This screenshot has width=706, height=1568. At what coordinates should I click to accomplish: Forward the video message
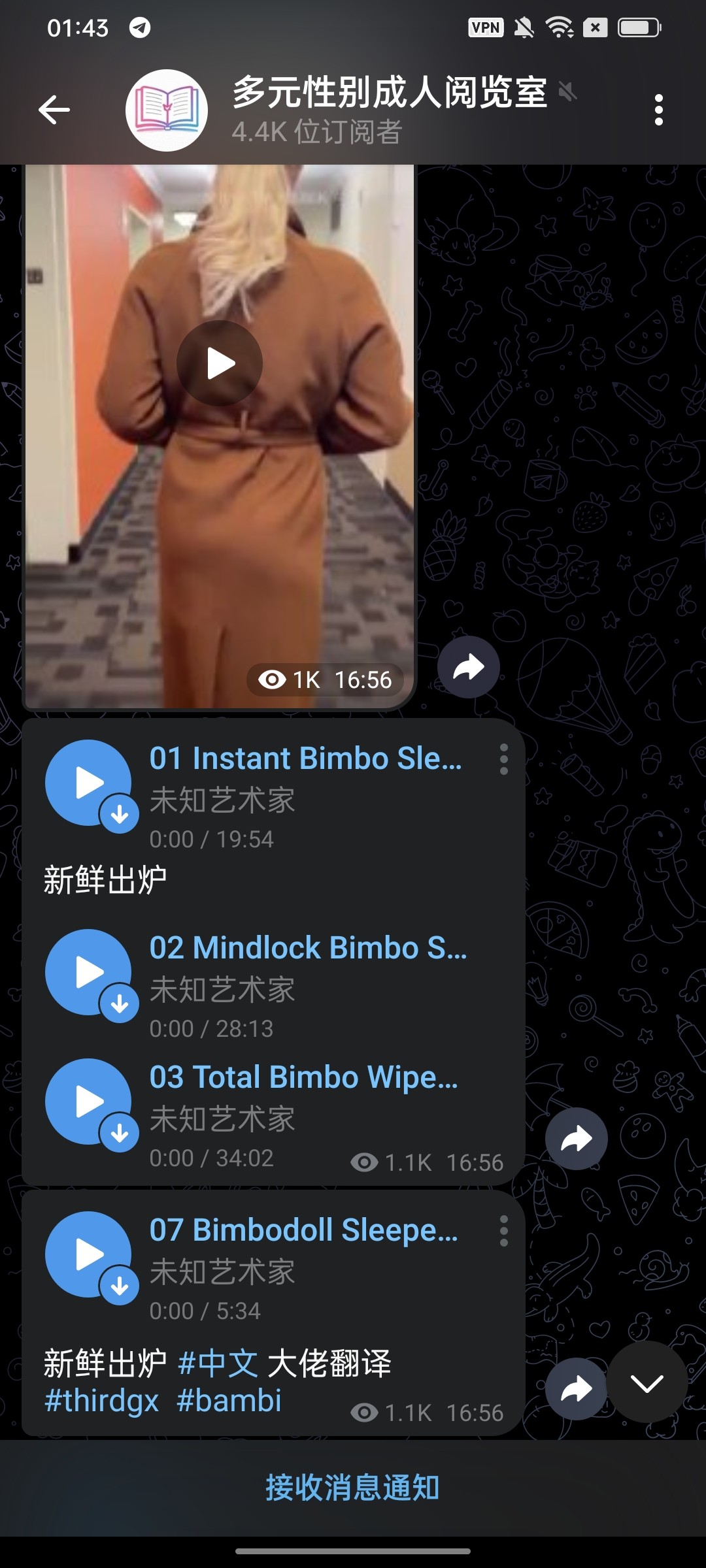click(x=469, y=667)
